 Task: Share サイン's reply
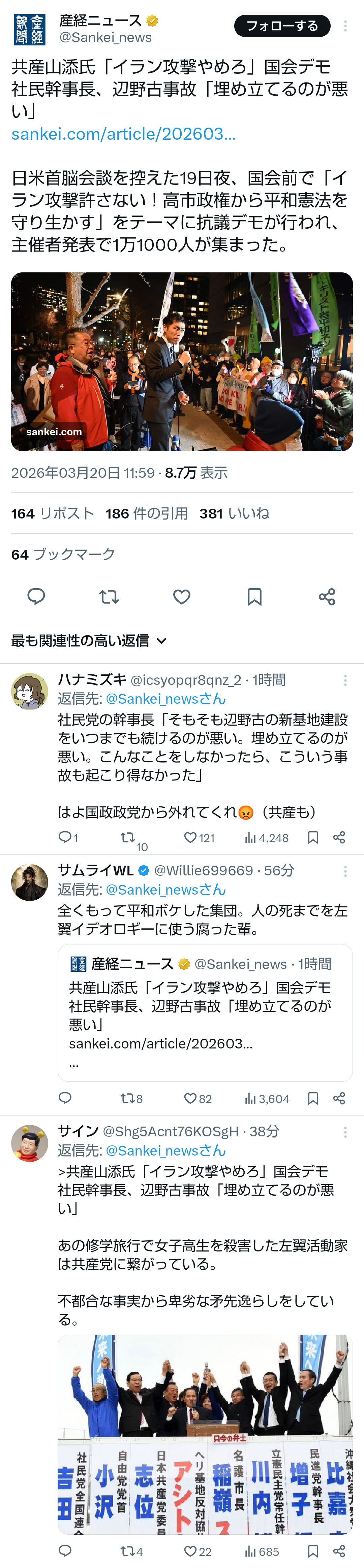coord(339,1551)
